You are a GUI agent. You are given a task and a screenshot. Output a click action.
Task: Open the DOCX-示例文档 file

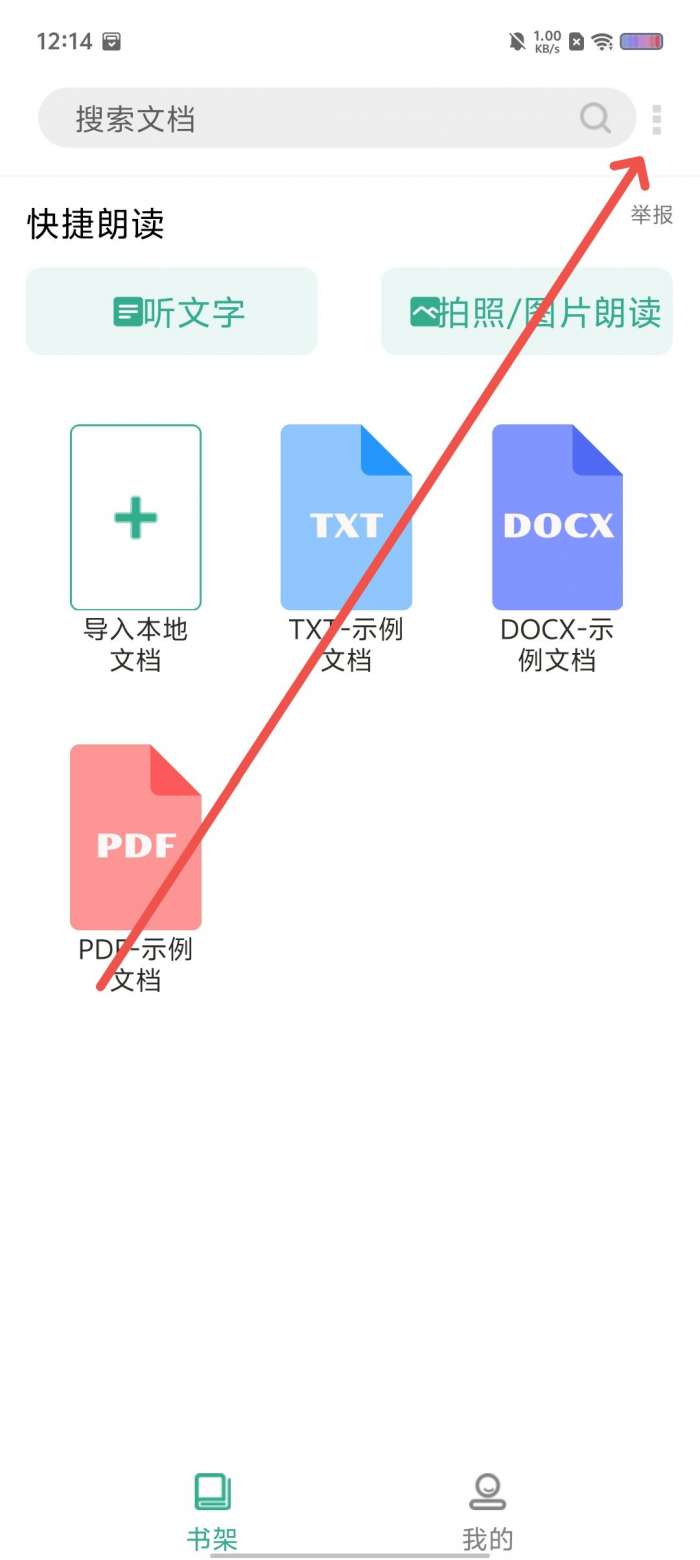tap(557, 518)
